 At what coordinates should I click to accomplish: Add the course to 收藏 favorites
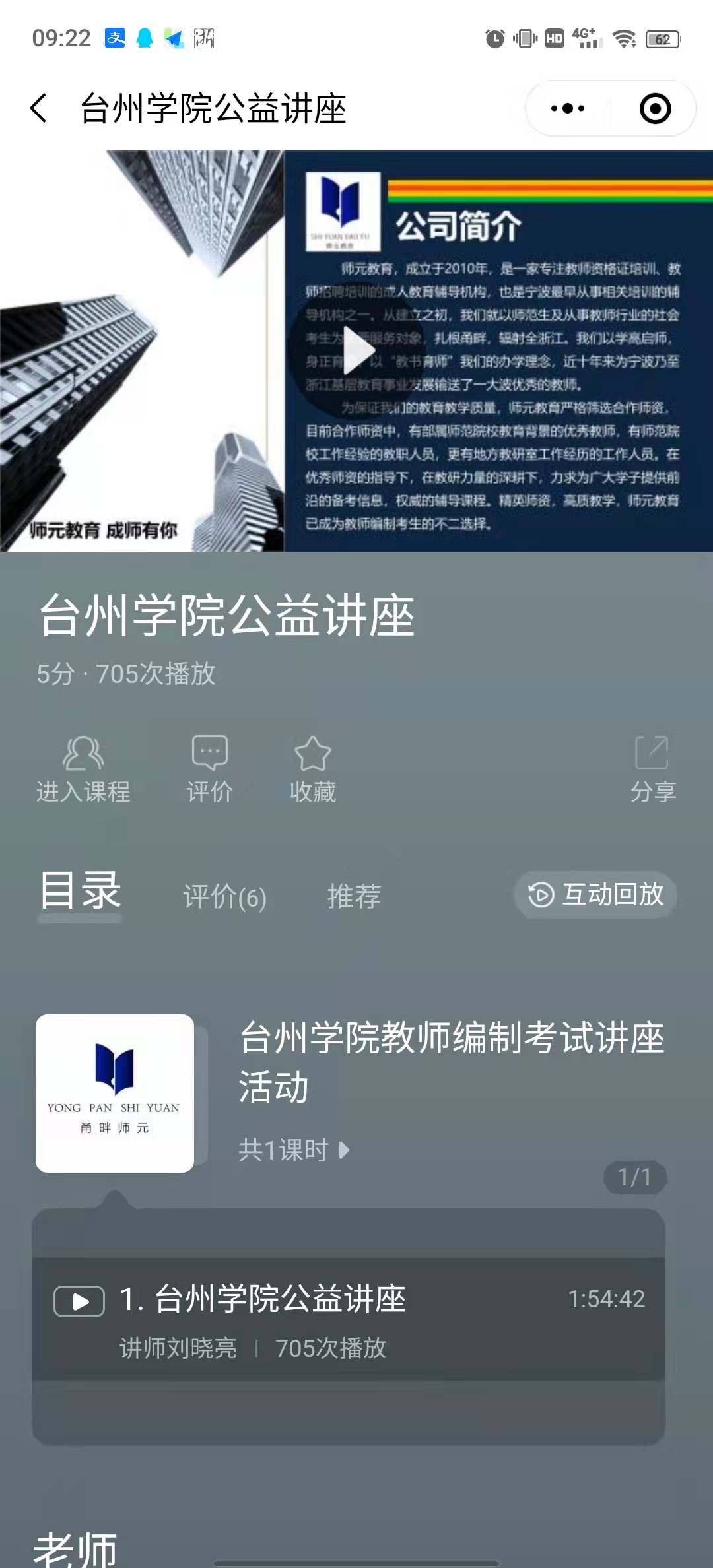click(x=312, y=770)
